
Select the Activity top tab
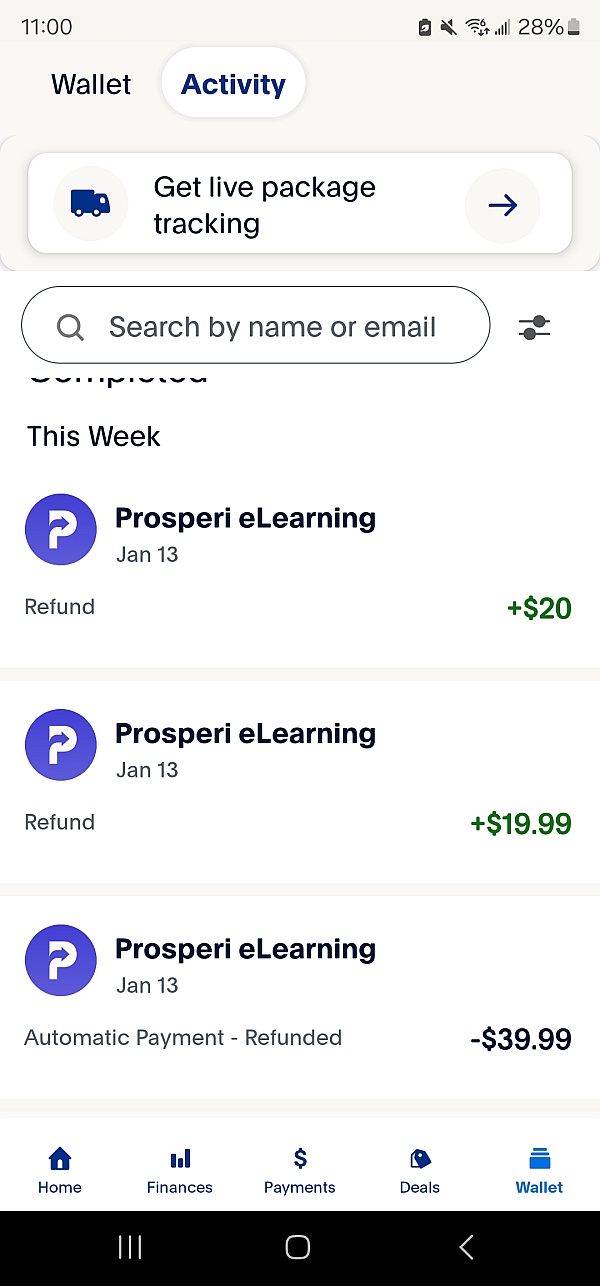[x=233, y=84]
